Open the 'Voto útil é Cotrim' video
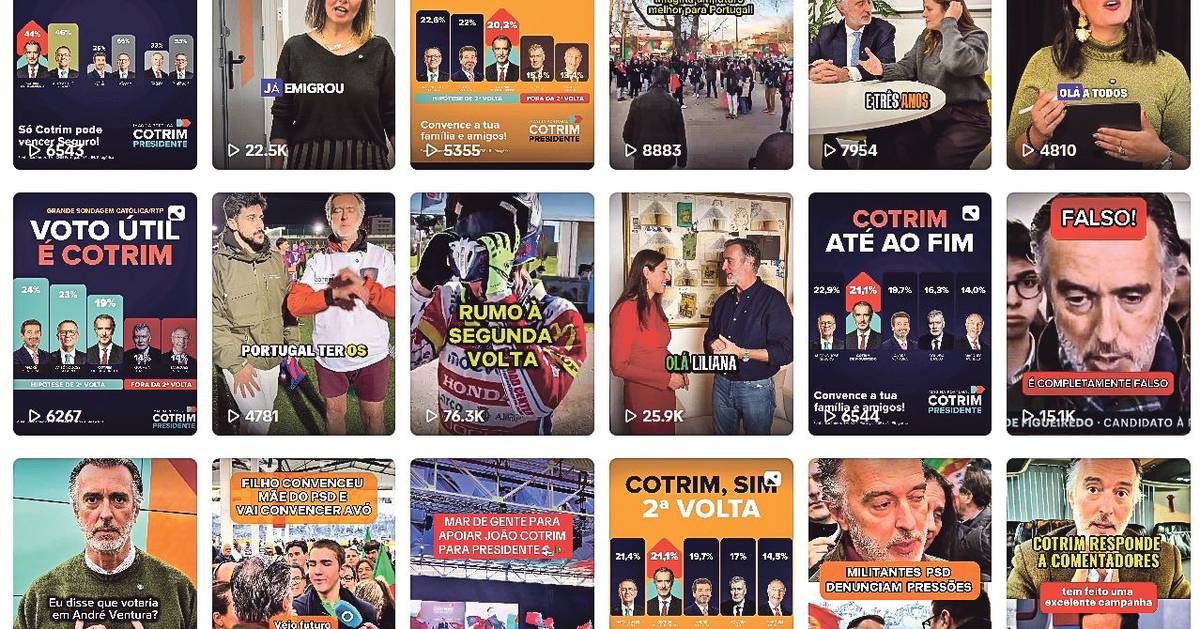Screen dimensions: 1200x629 click(105, 313)
